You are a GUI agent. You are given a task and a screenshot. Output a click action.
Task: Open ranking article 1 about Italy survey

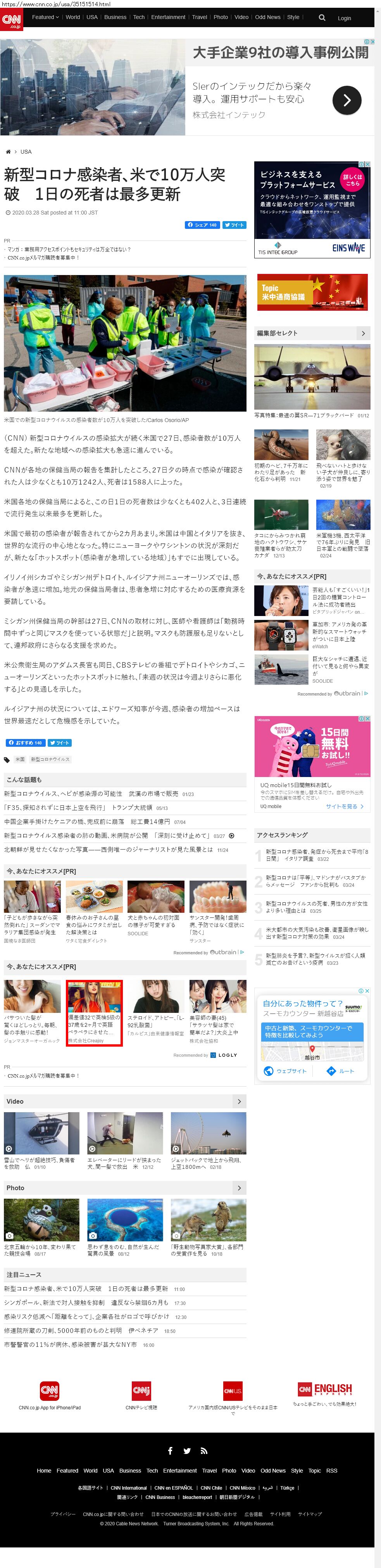tap(317, 855)
